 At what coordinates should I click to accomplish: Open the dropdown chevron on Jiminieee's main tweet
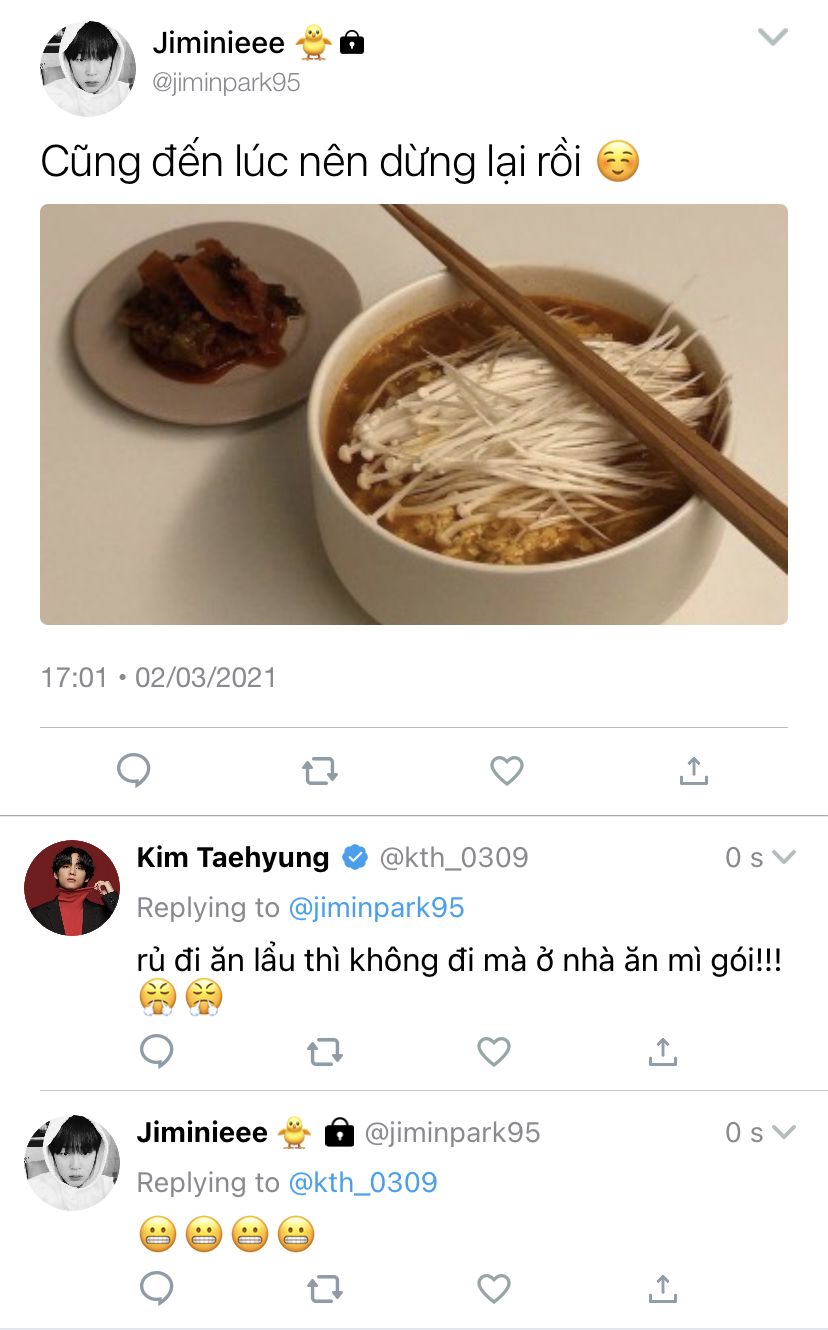[x=772, y=38]
